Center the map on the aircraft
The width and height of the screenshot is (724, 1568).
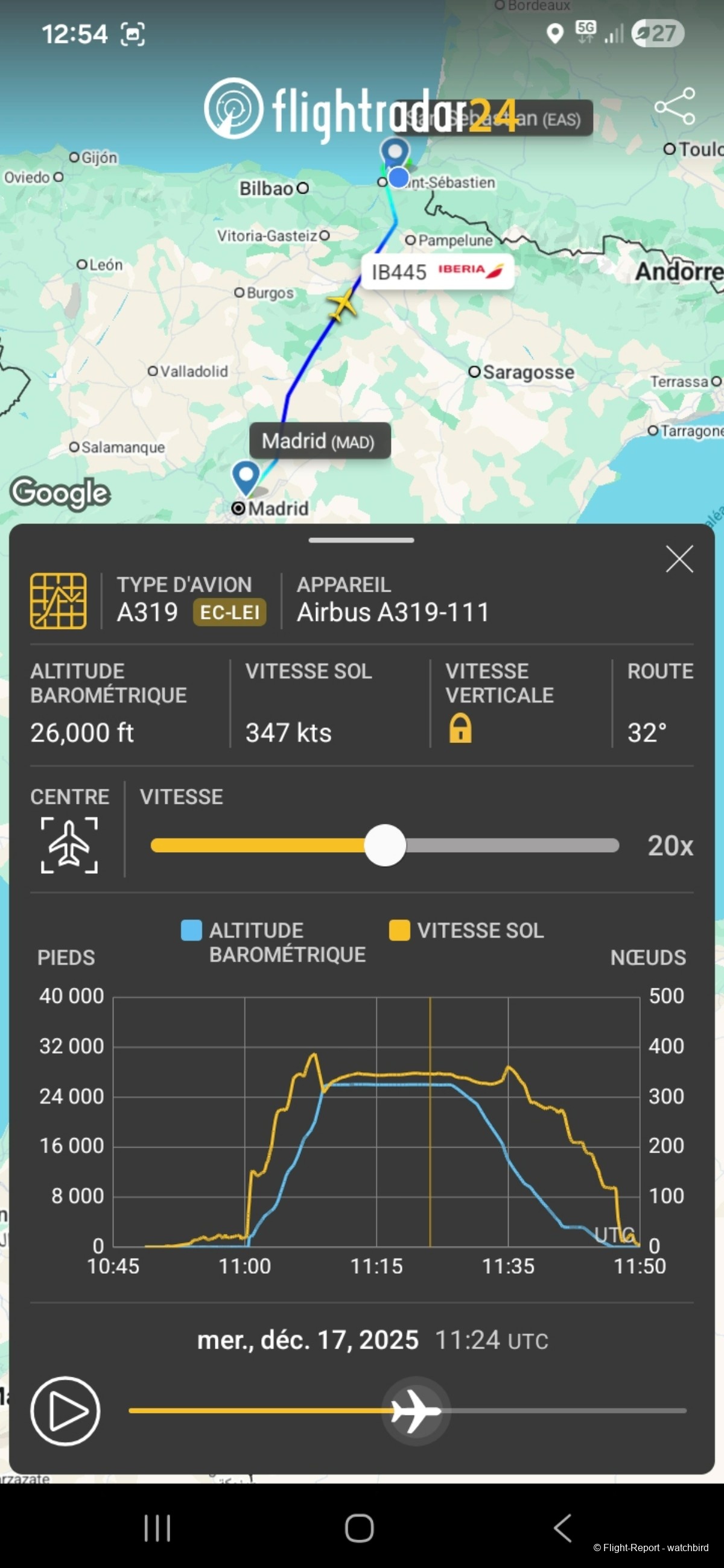tap(69, 846)
